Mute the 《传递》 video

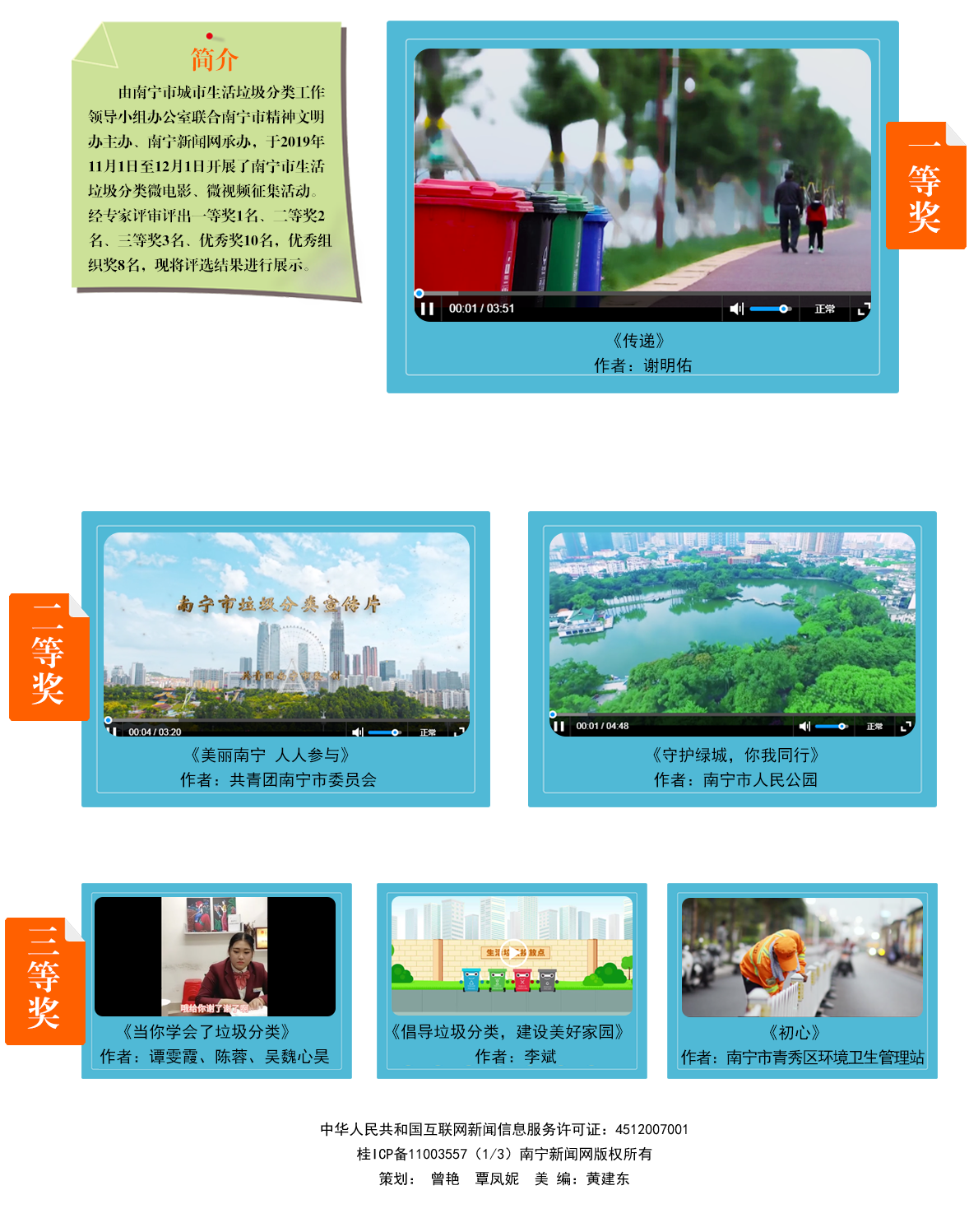[736, 309]
